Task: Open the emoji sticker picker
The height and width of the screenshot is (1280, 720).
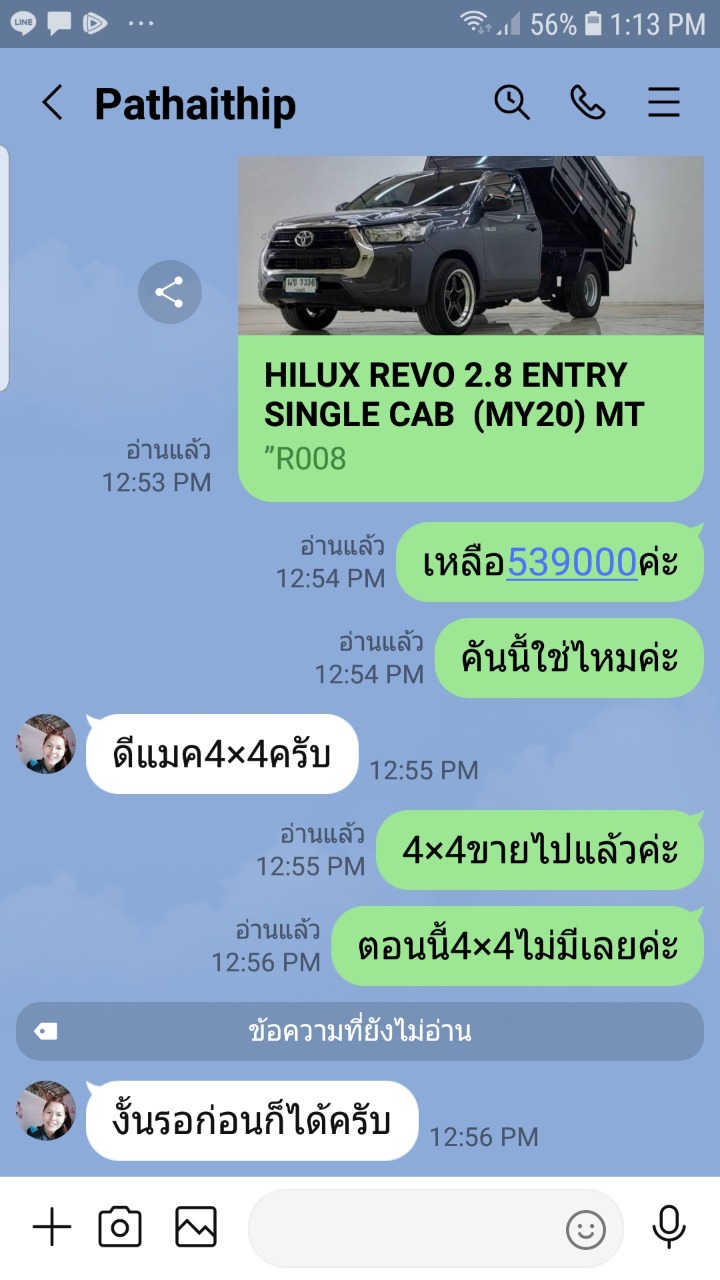Action: point(586,1229)
